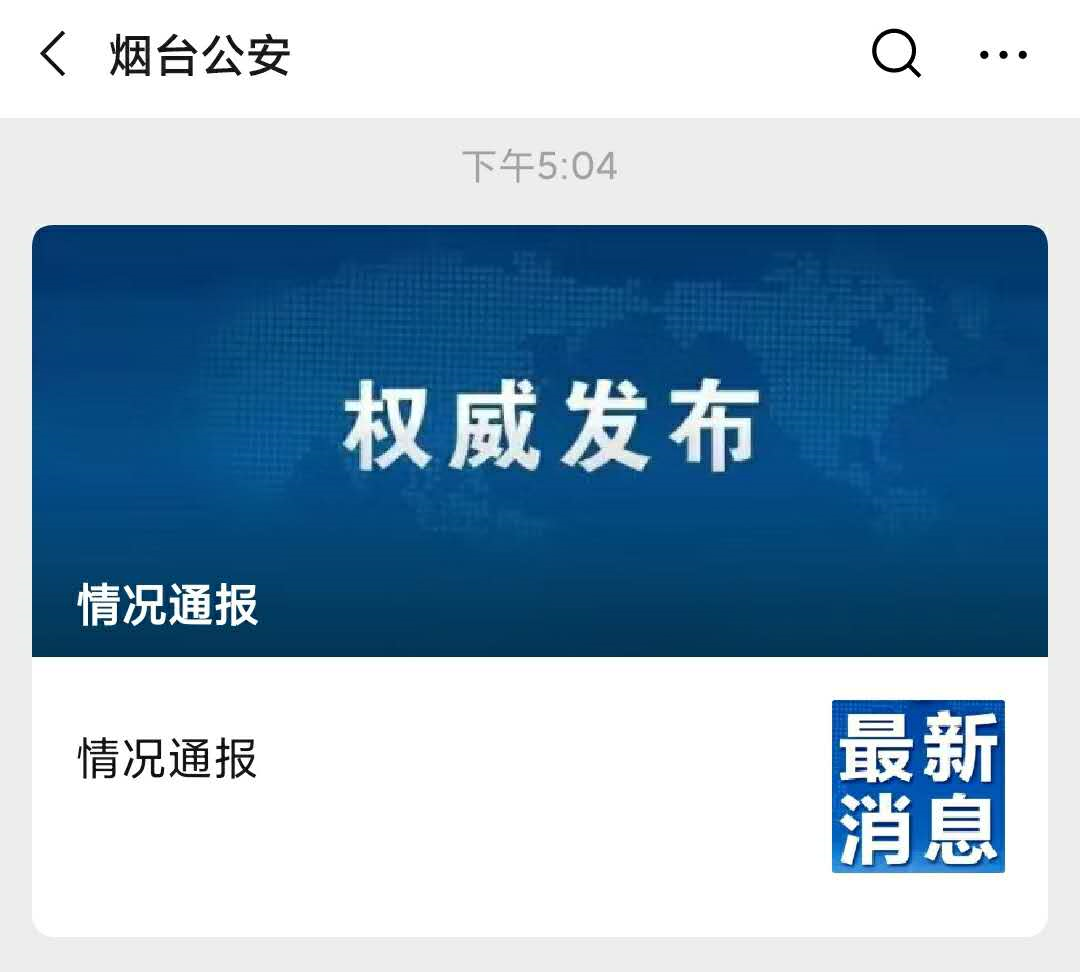This screenshot has height=972, width=1080.
Task: Go back from 烟台公安 page
Action: coord(54,54)
